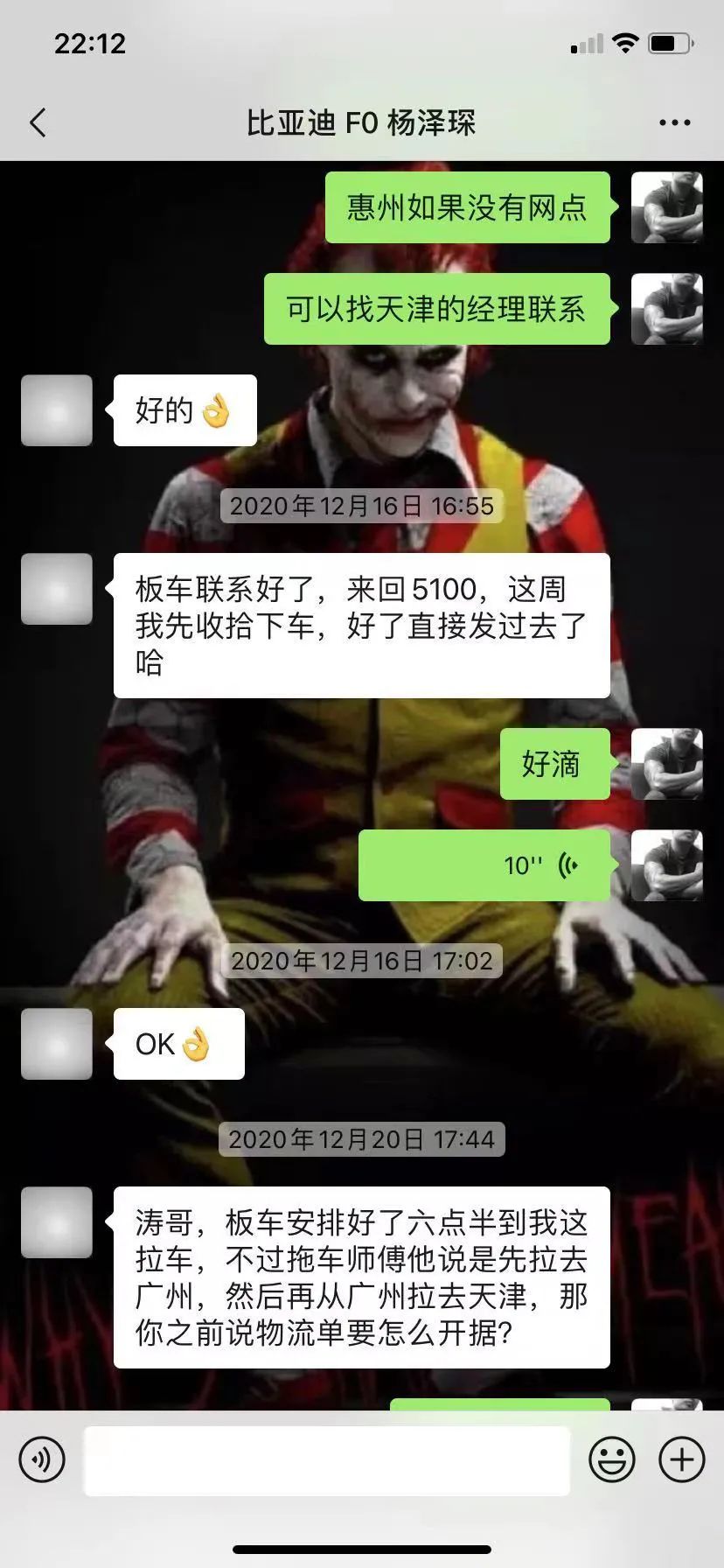Image resolution: width=724 pixels, height=1568 pixels.
Task: Tap the Wi-Fi icon in status bar
Action: click(626, 42)
